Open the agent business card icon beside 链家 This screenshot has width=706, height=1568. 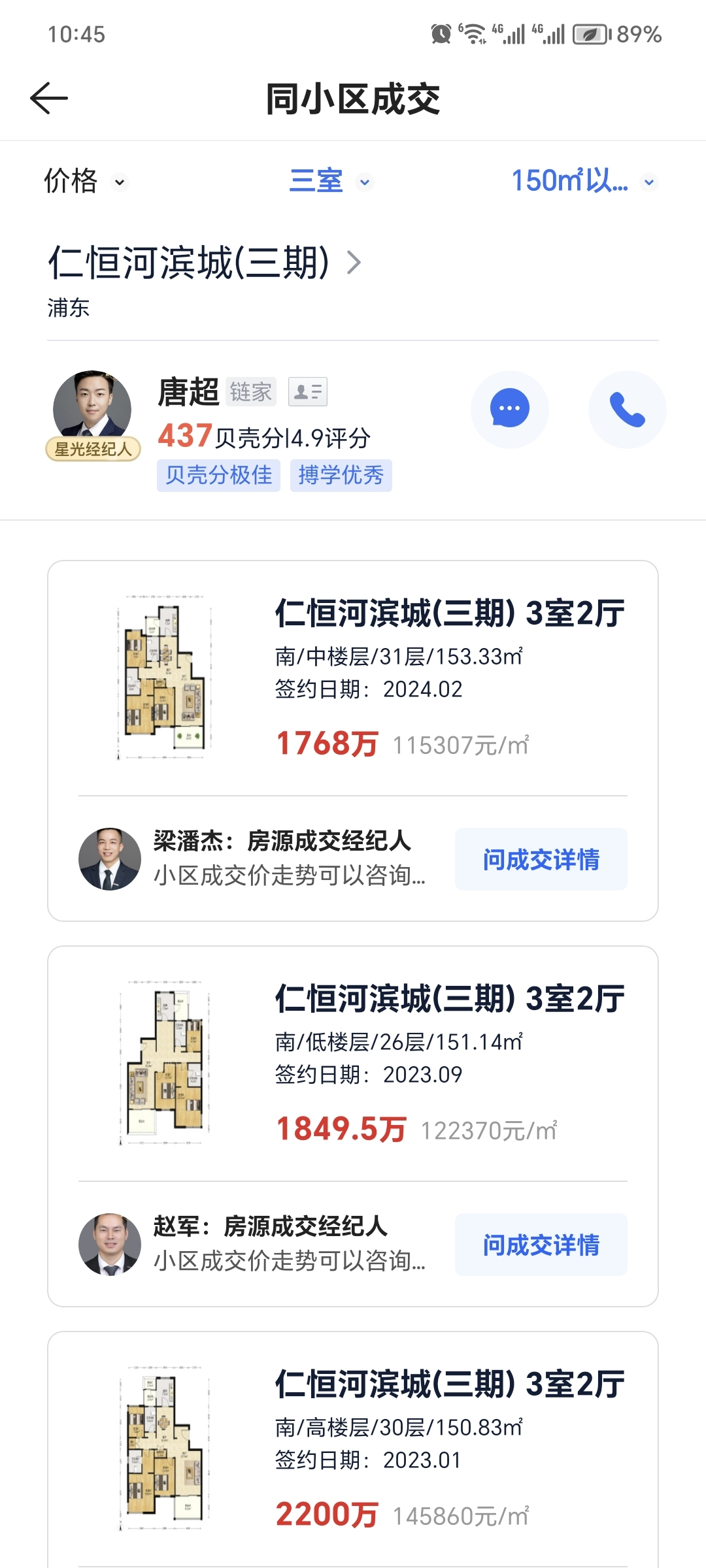307,392
